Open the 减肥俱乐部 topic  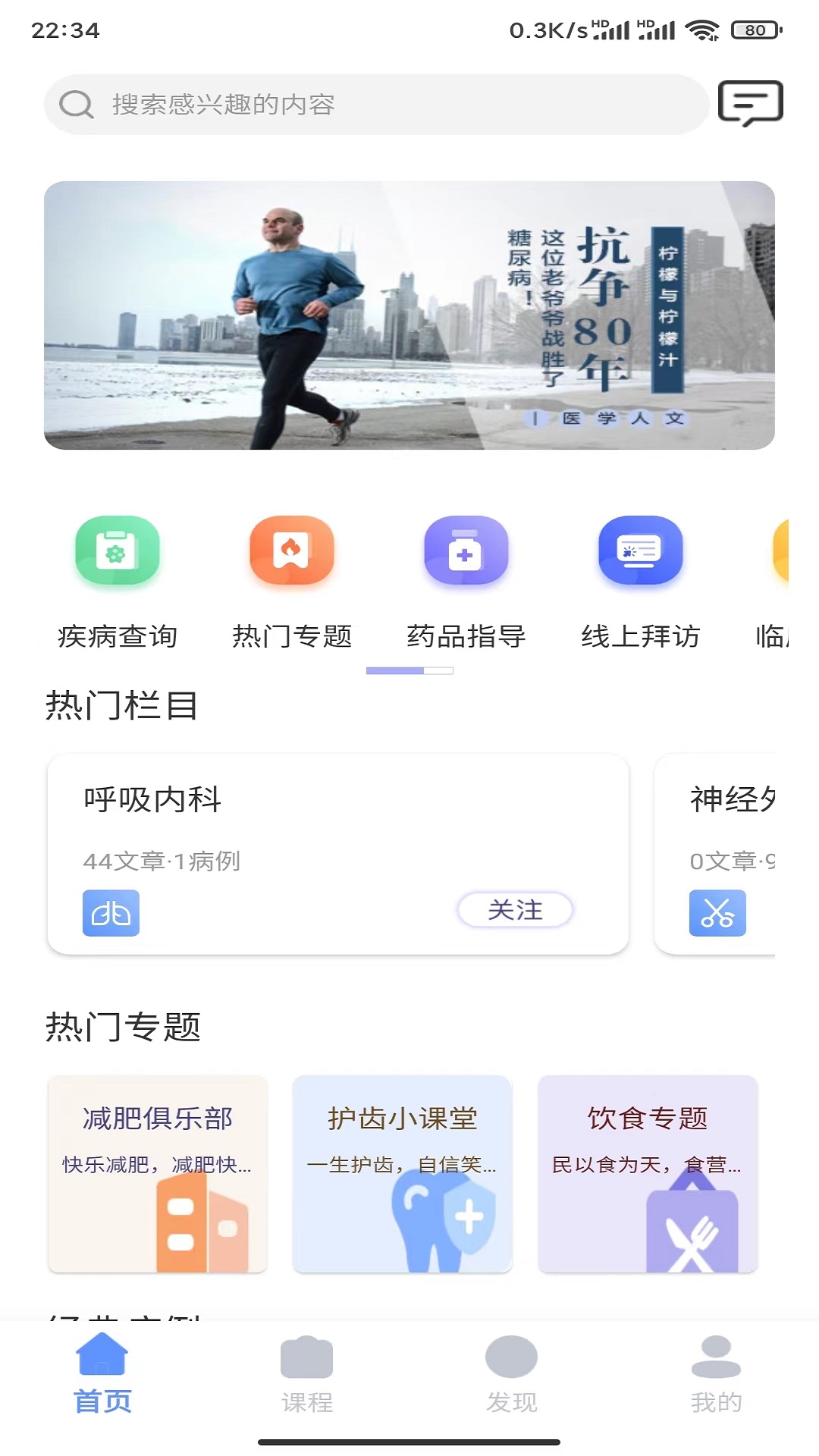[x=158, y=1173]
